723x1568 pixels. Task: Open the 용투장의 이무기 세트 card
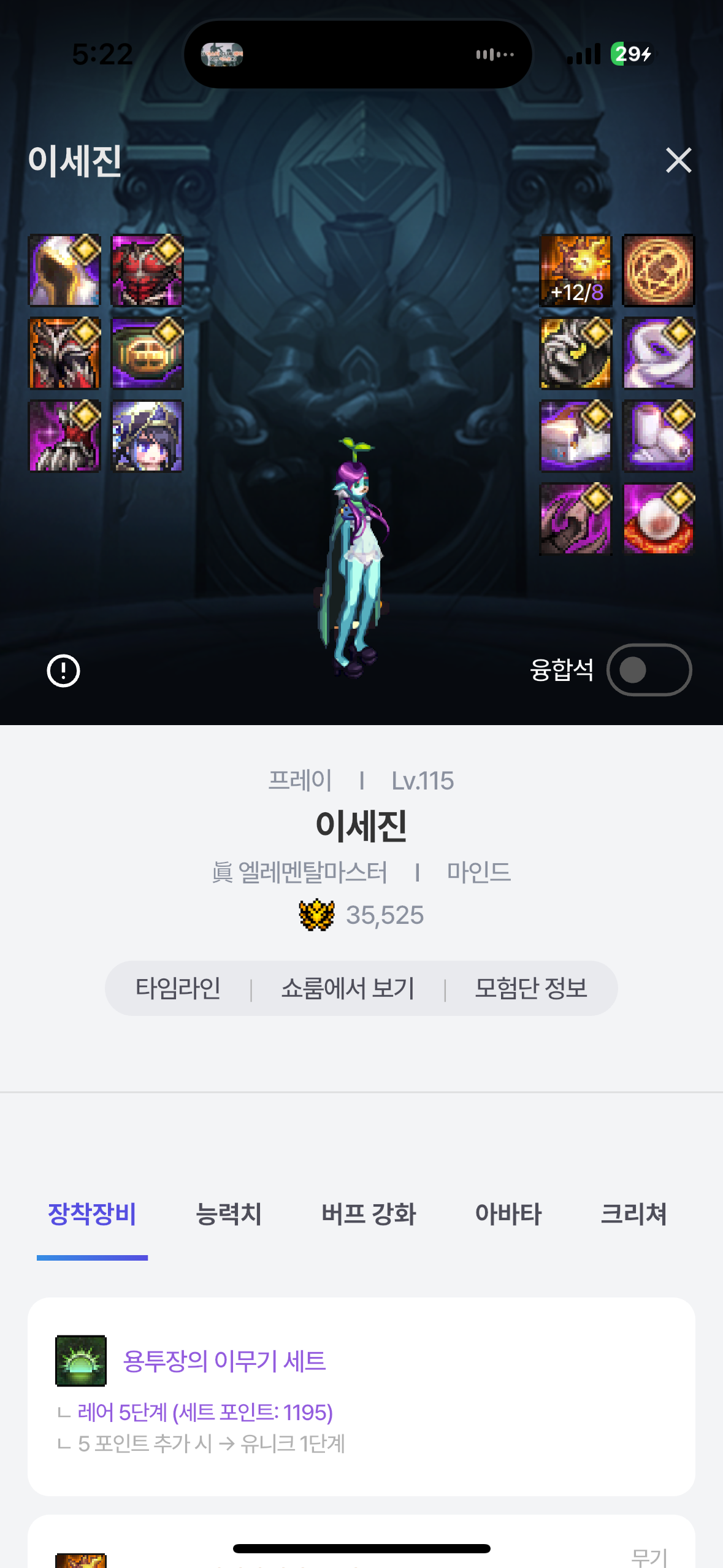224,1361
